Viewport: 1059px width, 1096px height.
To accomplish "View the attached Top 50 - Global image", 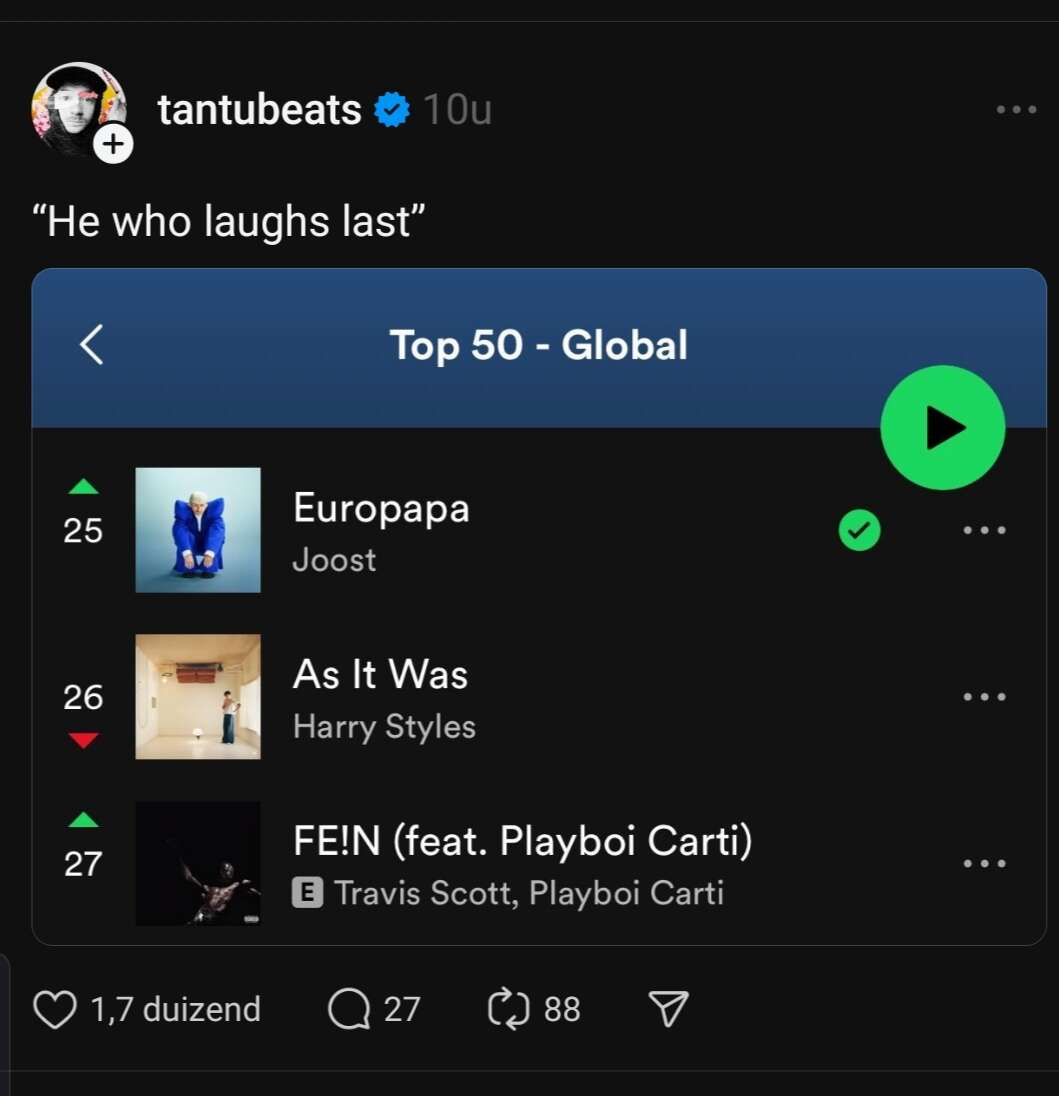I will point(538,606).
